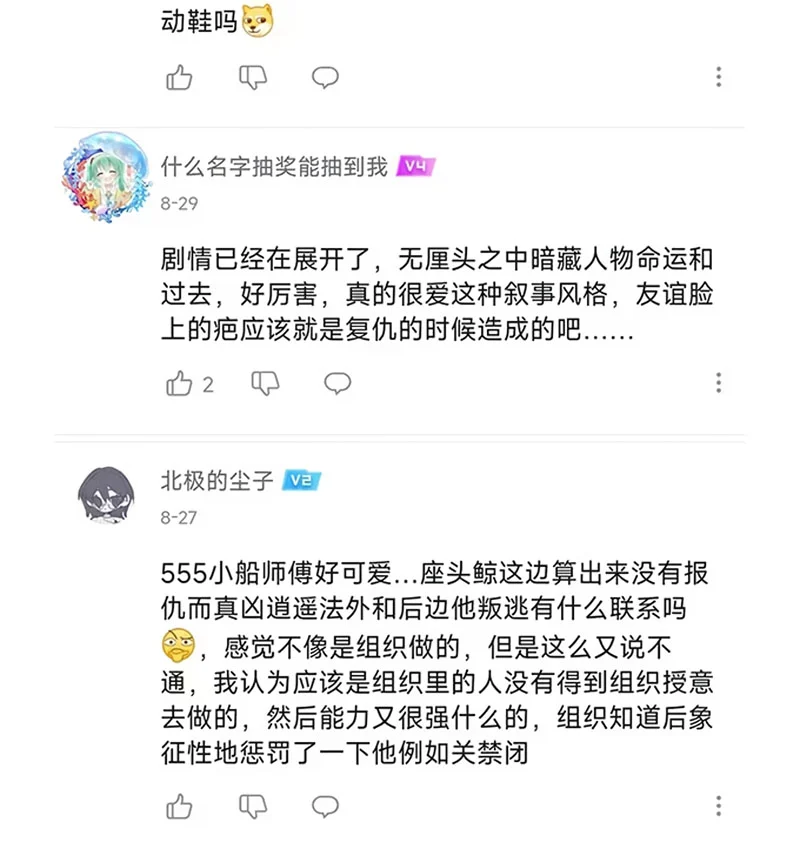Open more options for 北极的尘子's comment

pos(719,806)
